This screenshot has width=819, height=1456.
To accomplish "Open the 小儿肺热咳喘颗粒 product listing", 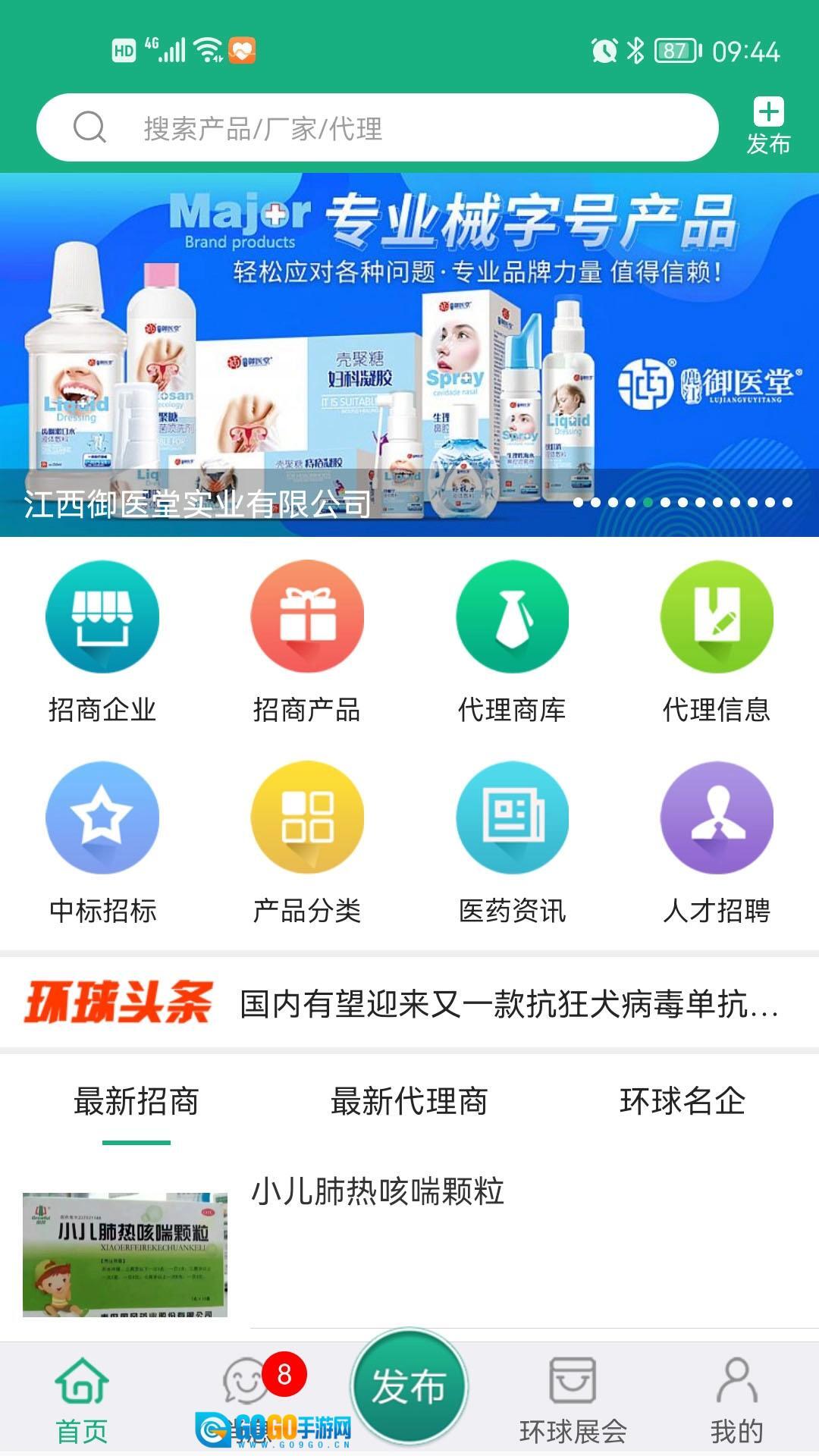I will [x=377, y=1191].
